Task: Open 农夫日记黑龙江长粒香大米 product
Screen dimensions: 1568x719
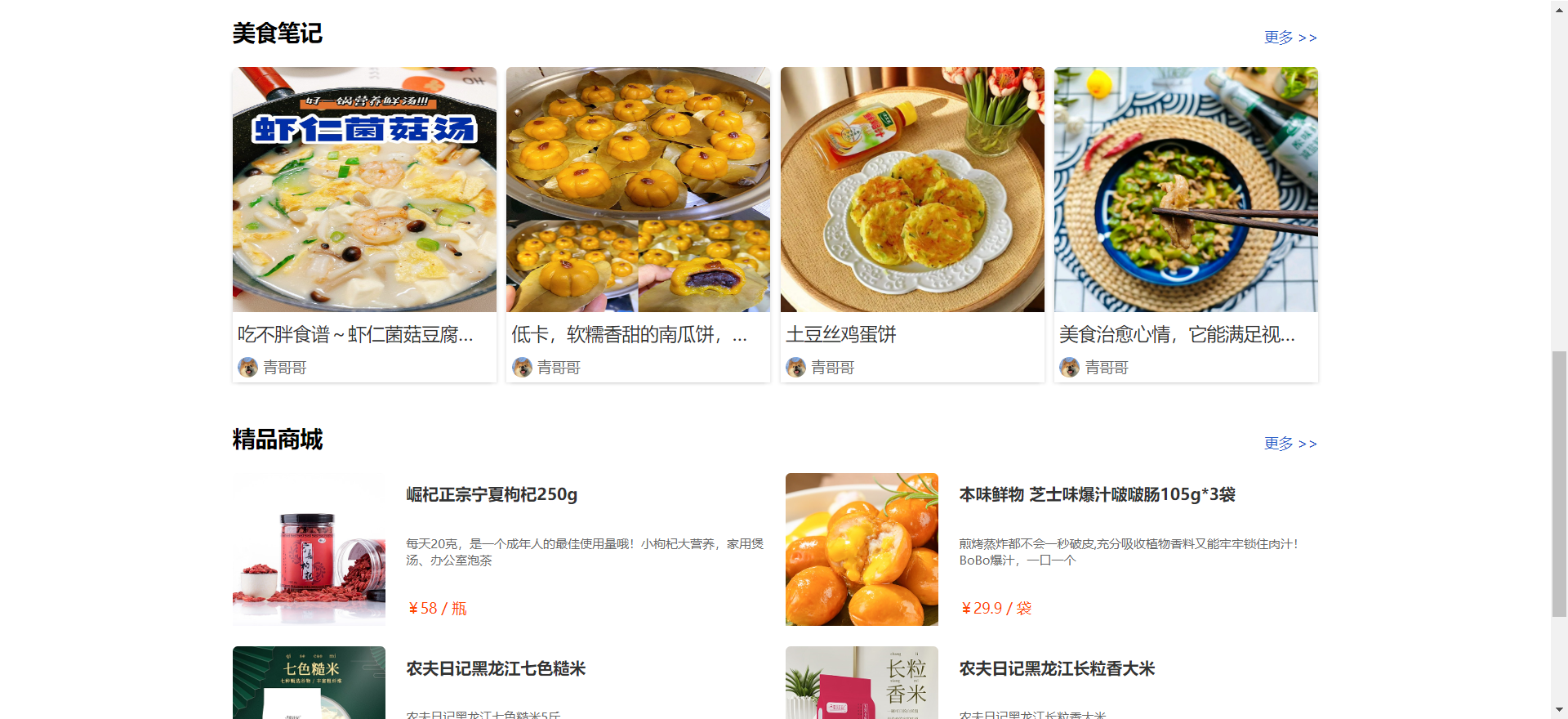Action: point(1057,668)
